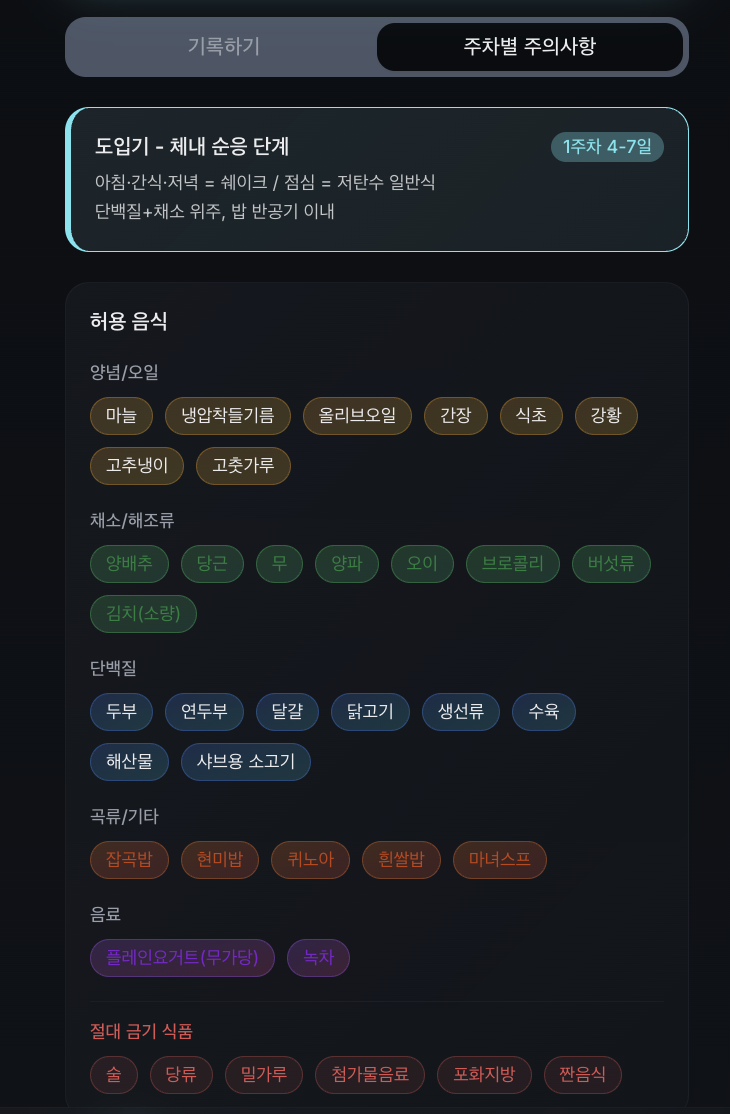Viewport: 730px width, 1114px height.
Task: Select the 플레인요거트(무가당) drink tag
Action: 182,957
